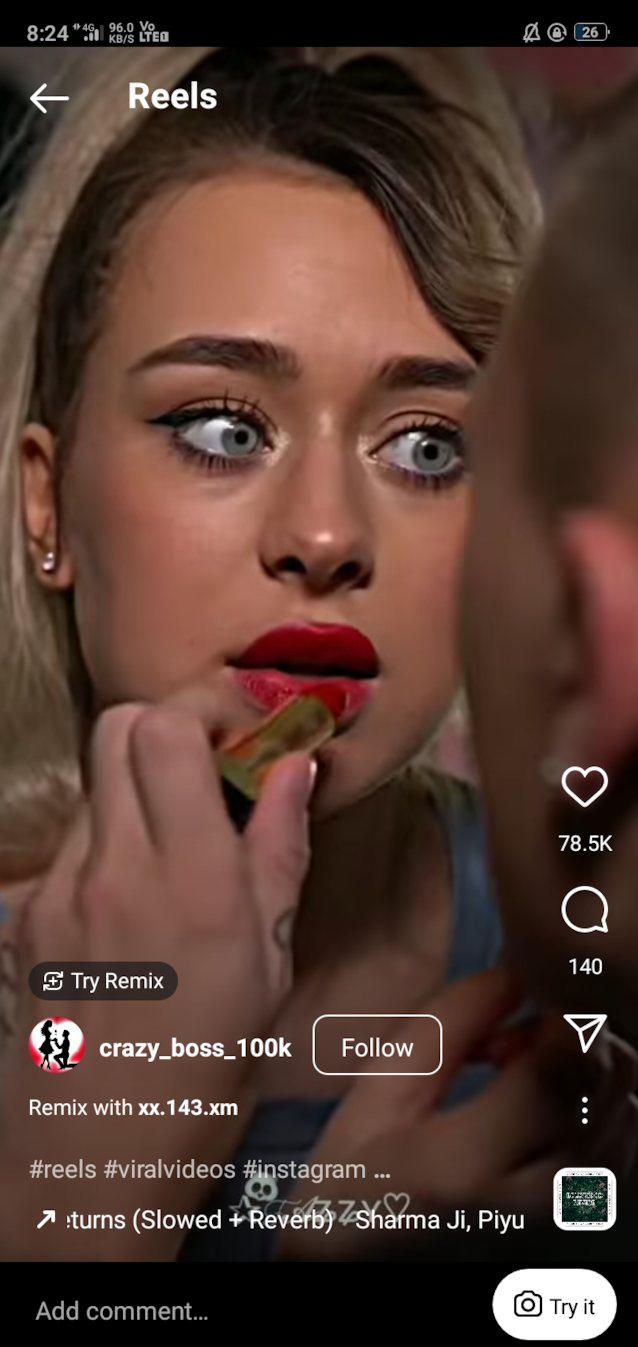This screenshot has width=638, height=1347.
Task: Expand the caption with #reels hashtags
Action: pos(210,1169)
